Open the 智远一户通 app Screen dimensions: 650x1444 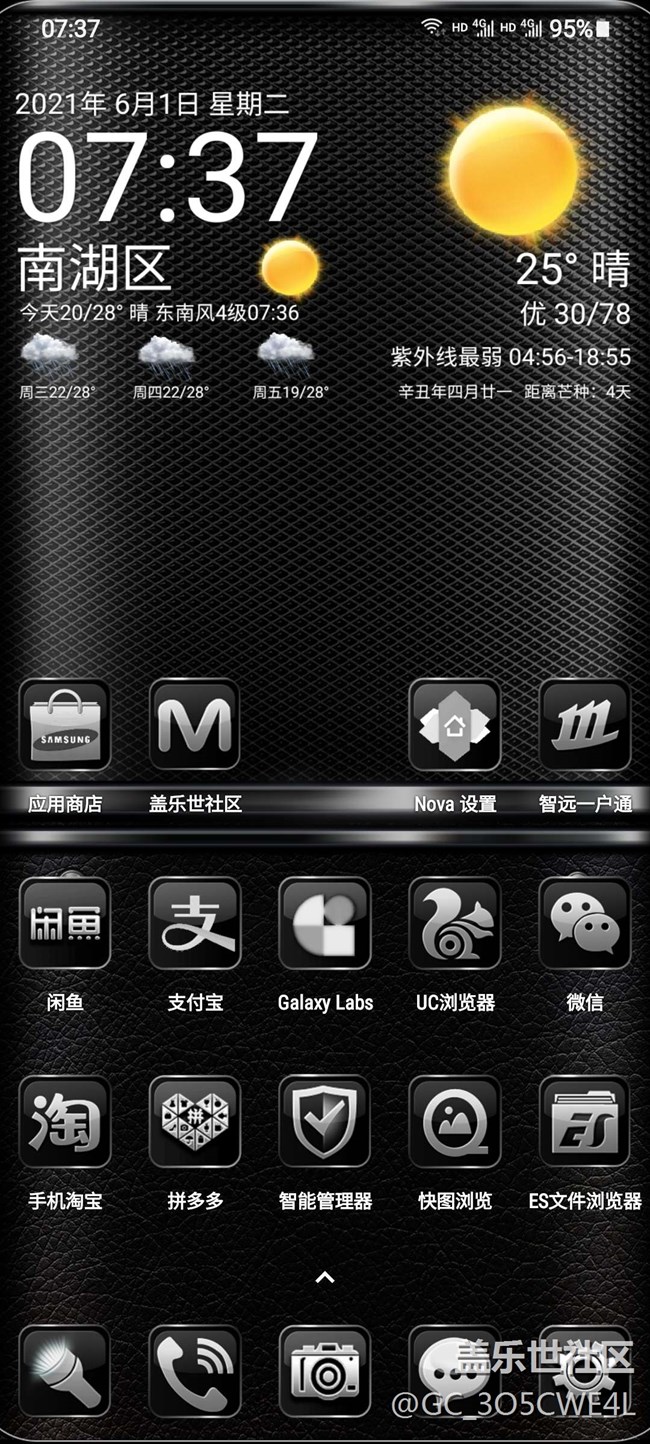pyautogui.click(x=585, y=725)
